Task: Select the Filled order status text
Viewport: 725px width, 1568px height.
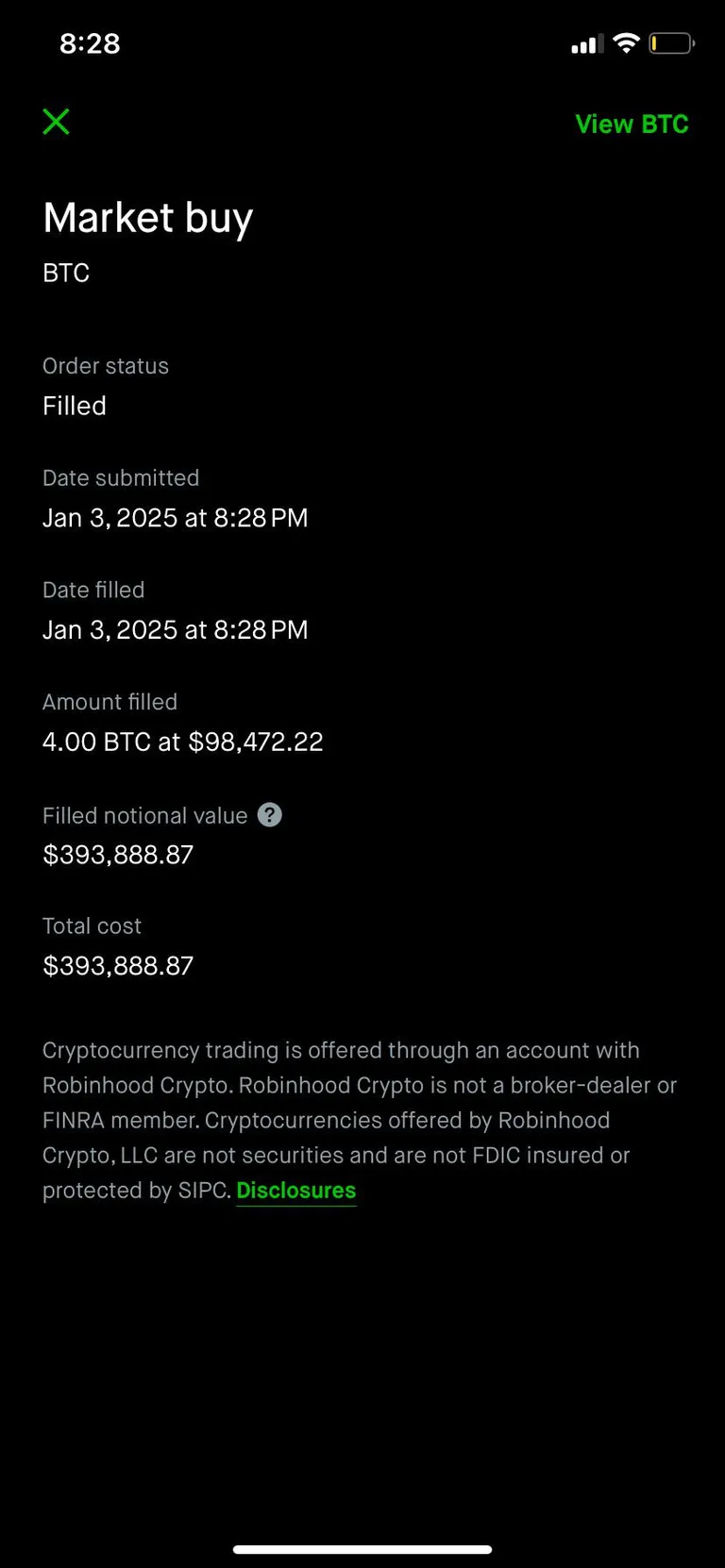Action: (x=74, y=406)
